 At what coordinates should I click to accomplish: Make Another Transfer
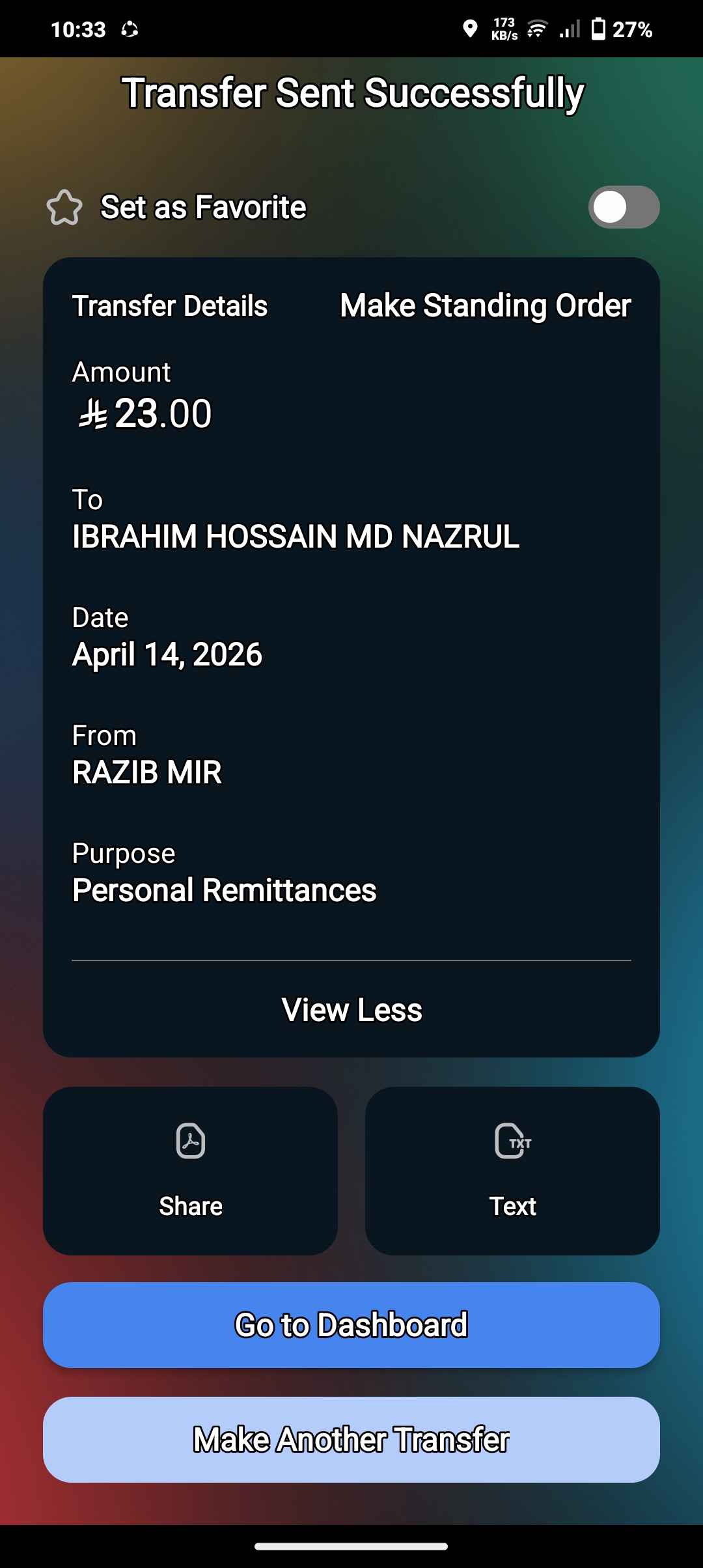(x=351, y=1440)
